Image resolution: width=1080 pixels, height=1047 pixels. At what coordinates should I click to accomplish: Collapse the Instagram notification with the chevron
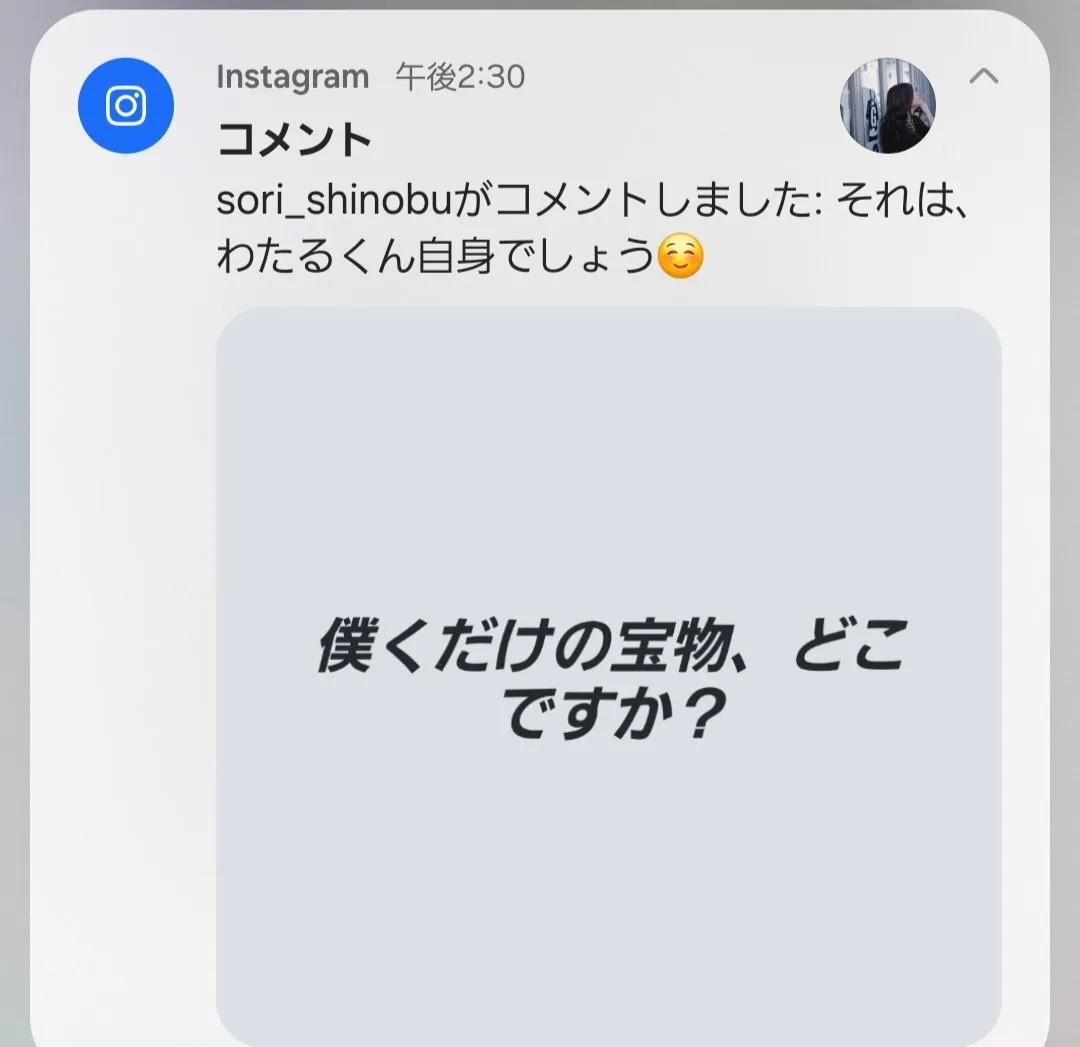pyautogui.click(x=984, y=77)
